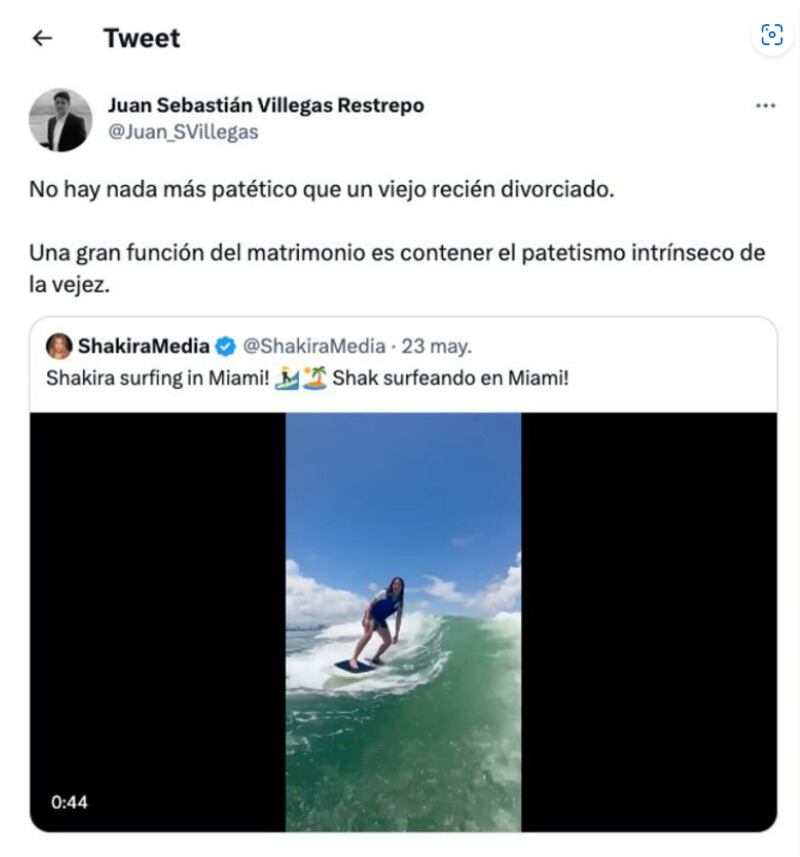Screen dimensions: 800x857
Task: View the @Juan_SVillegas profile handle
Action: pos(183,131)
